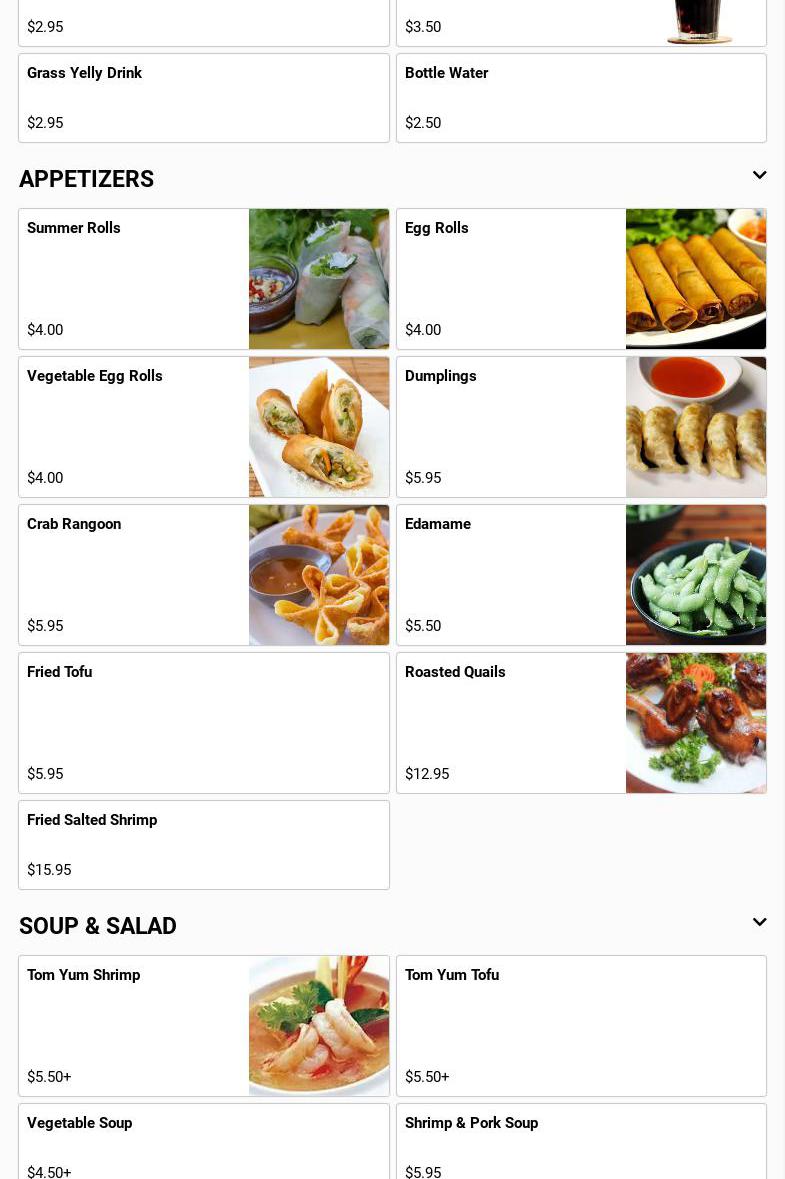Select the Bottle Water item

click(581, 98)
